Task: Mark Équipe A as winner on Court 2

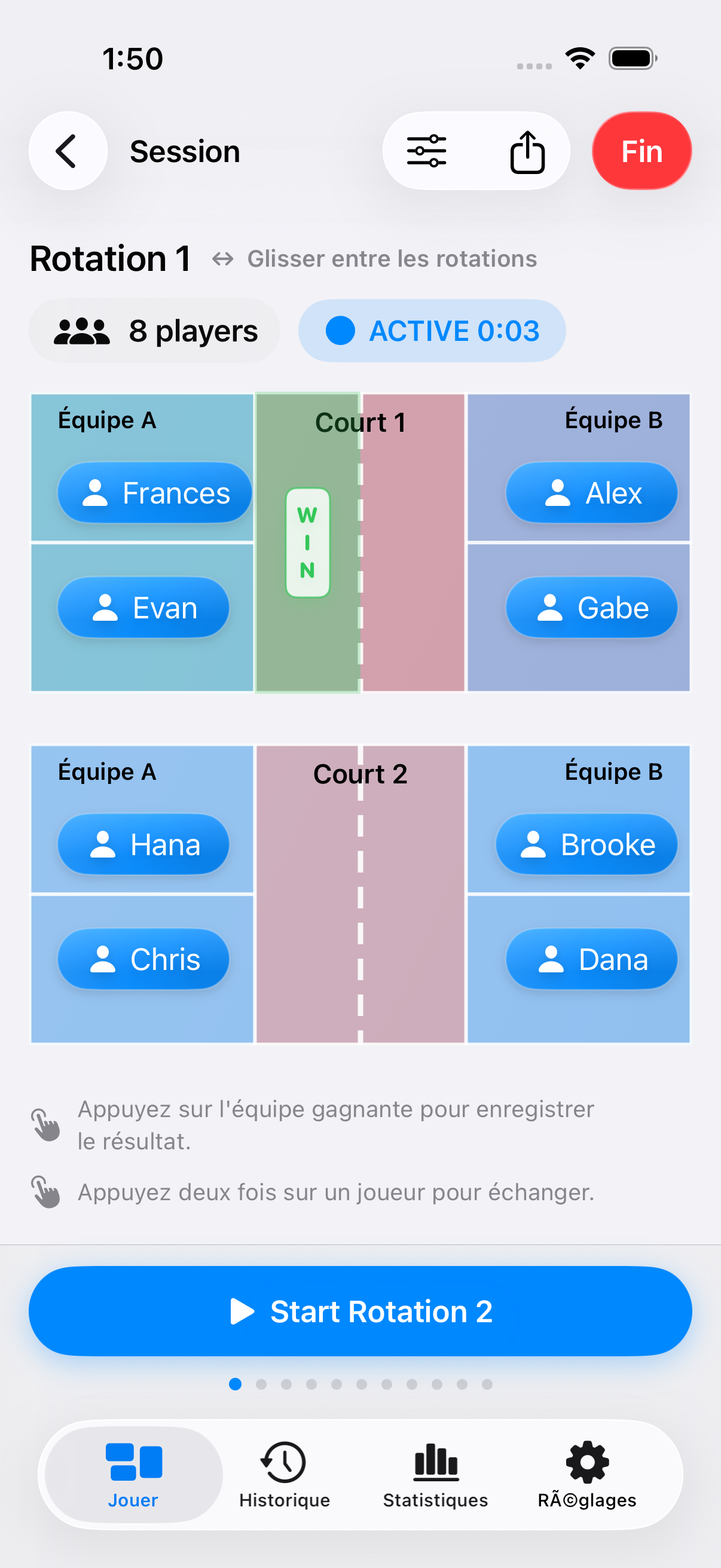Action: 307,901
